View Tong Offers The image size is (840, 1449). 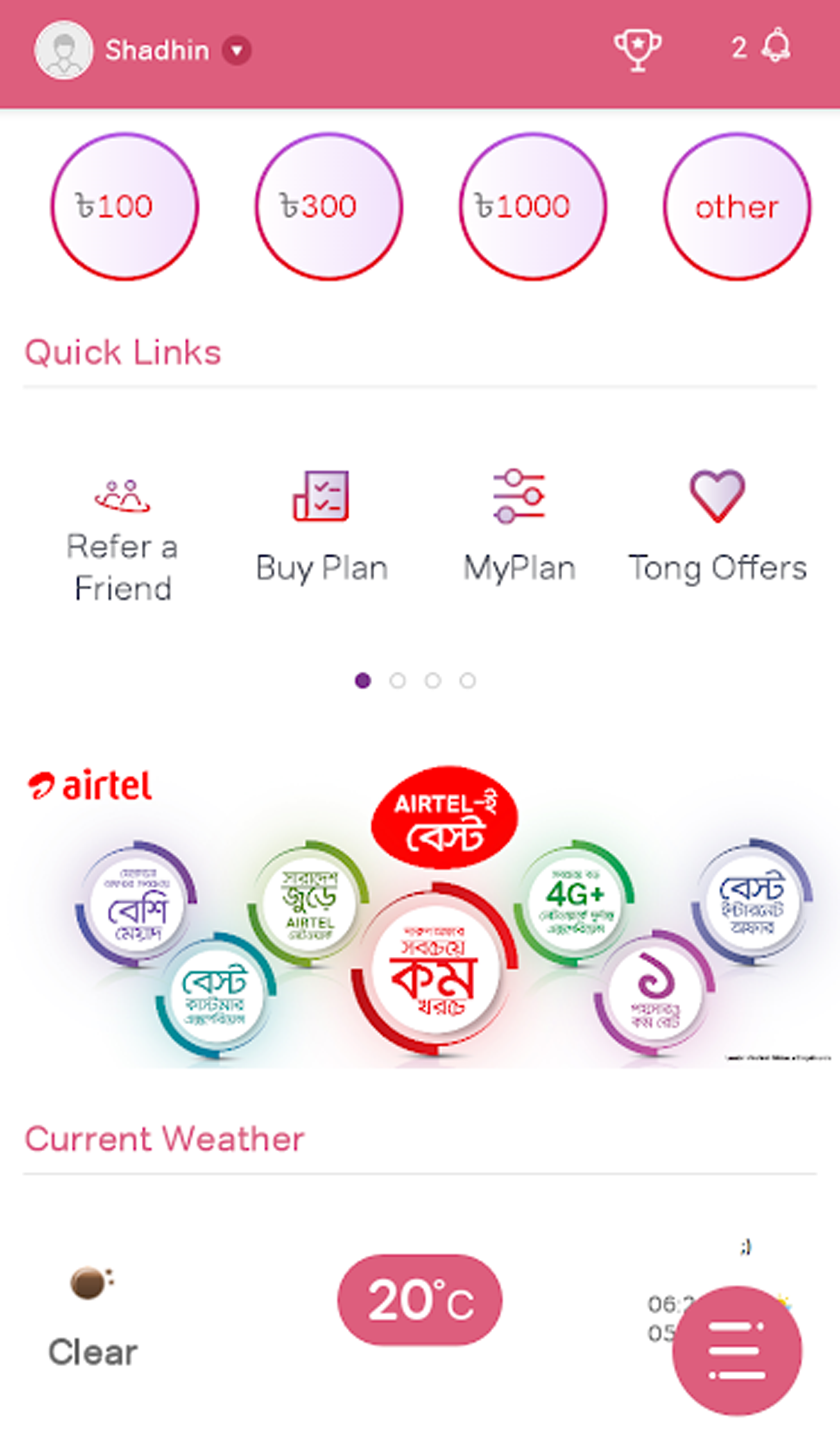point(717,526)
